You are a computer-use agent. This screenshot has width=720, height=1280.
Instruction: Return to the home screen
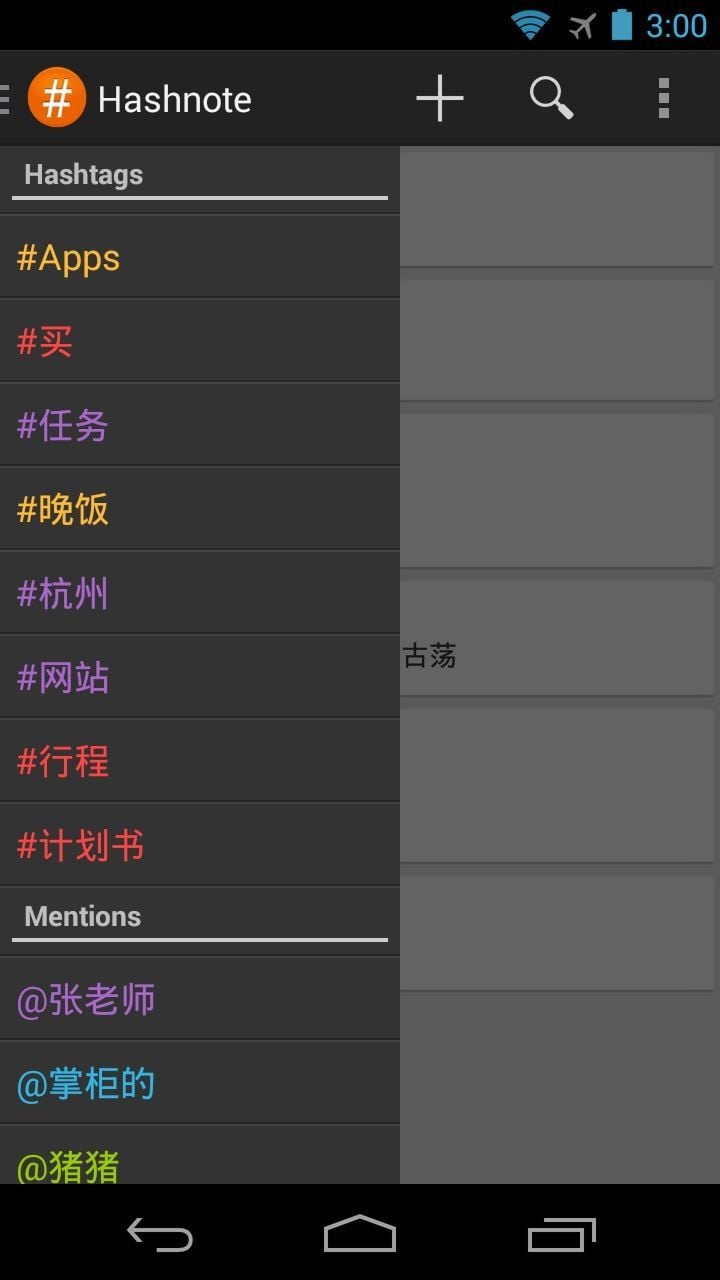pos(360,1235)
